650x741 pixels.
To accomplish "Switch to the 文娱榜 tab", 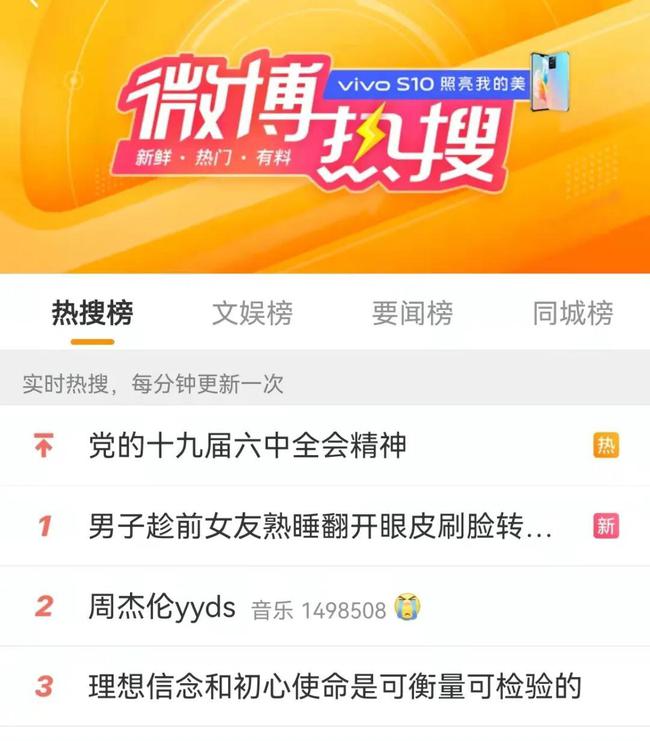I will point(252,313).
